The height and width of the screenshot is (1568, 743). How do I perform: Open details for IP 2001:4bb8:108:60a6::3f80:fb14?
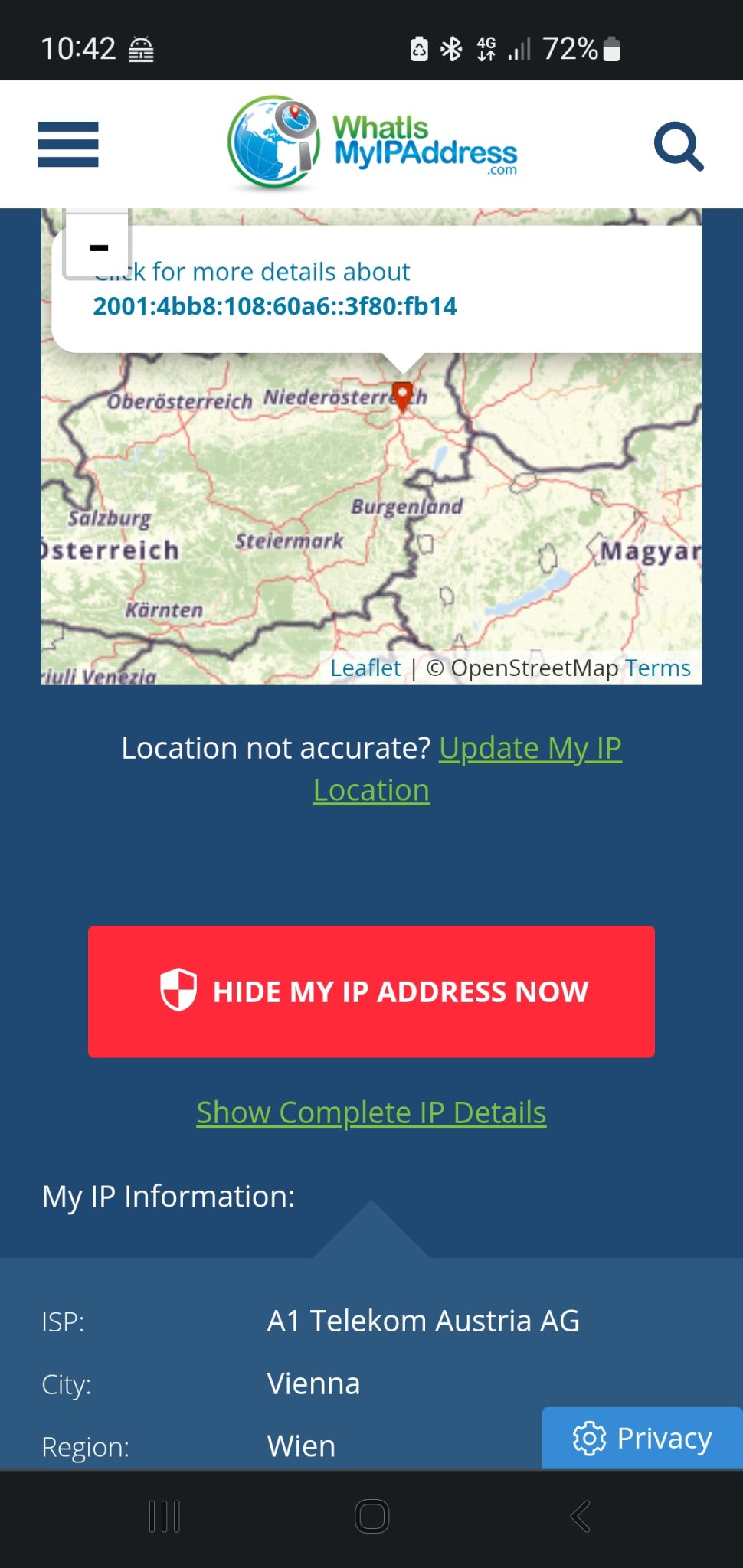click(x=274, y=306)
